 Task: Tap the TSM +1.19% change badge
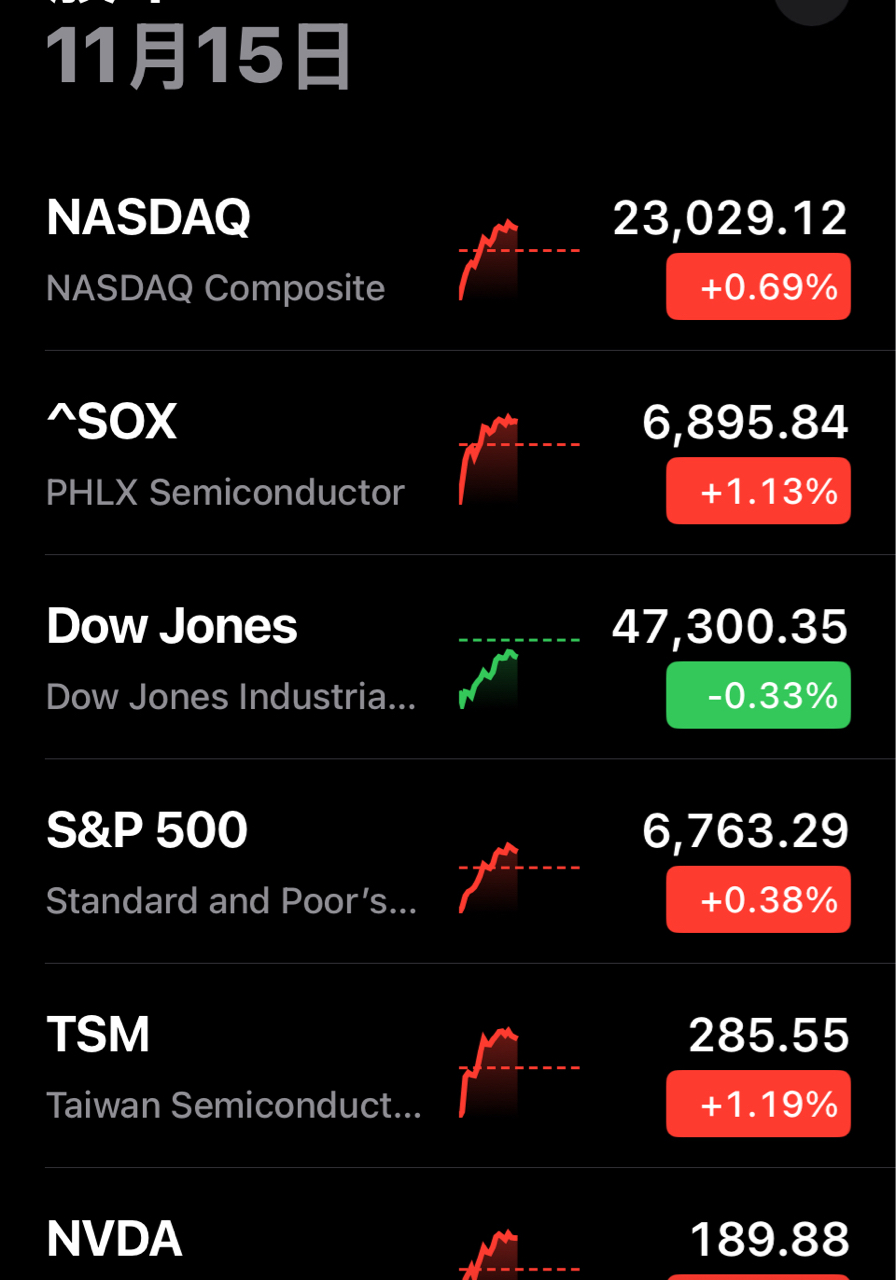click(x=758, y=1104)
